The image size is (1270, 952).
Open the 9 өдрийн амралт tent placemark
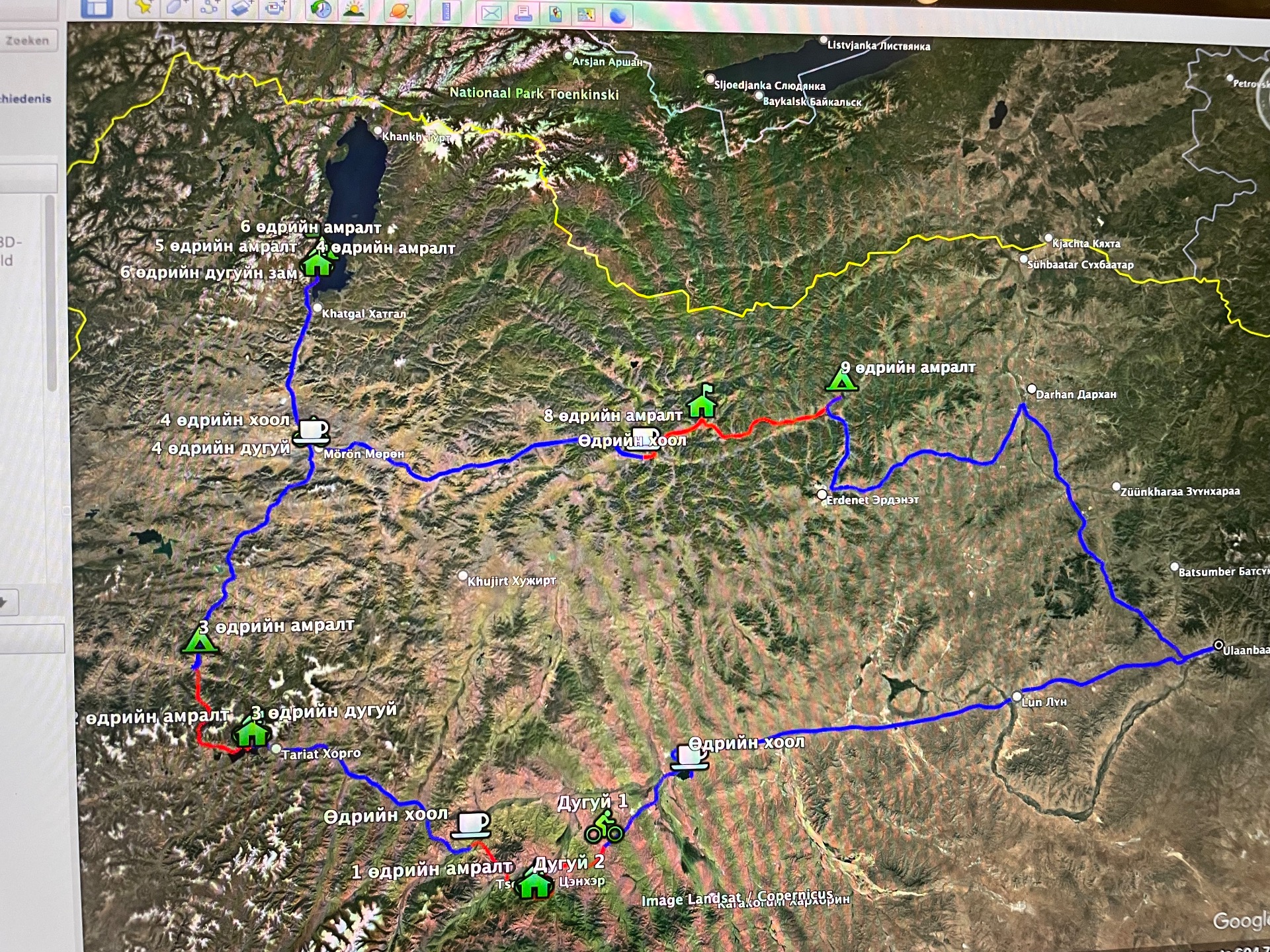841,381
